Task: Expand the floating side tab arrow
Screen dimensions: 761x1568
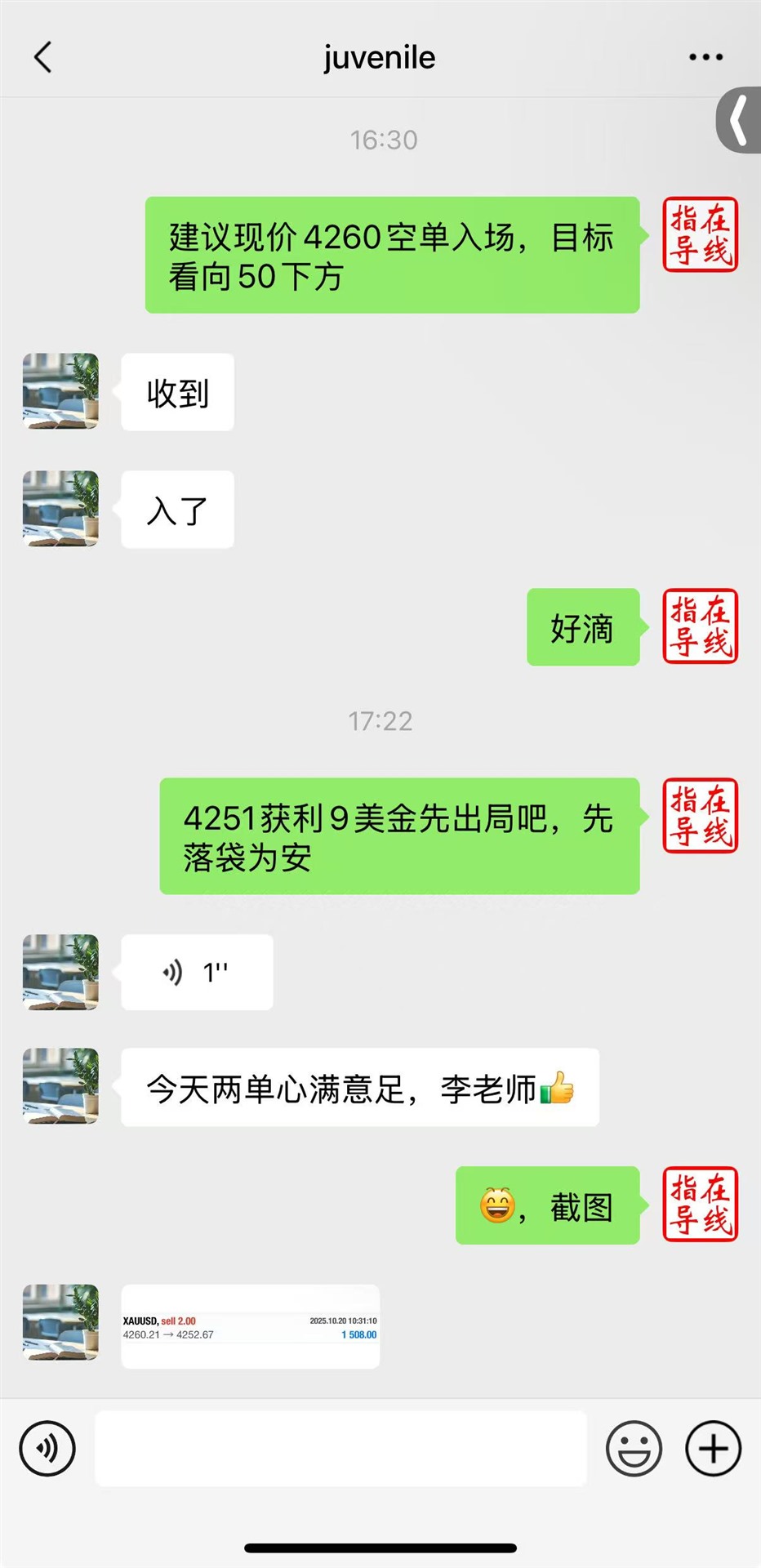Action: pyautogui.click(x=739, y=120)
